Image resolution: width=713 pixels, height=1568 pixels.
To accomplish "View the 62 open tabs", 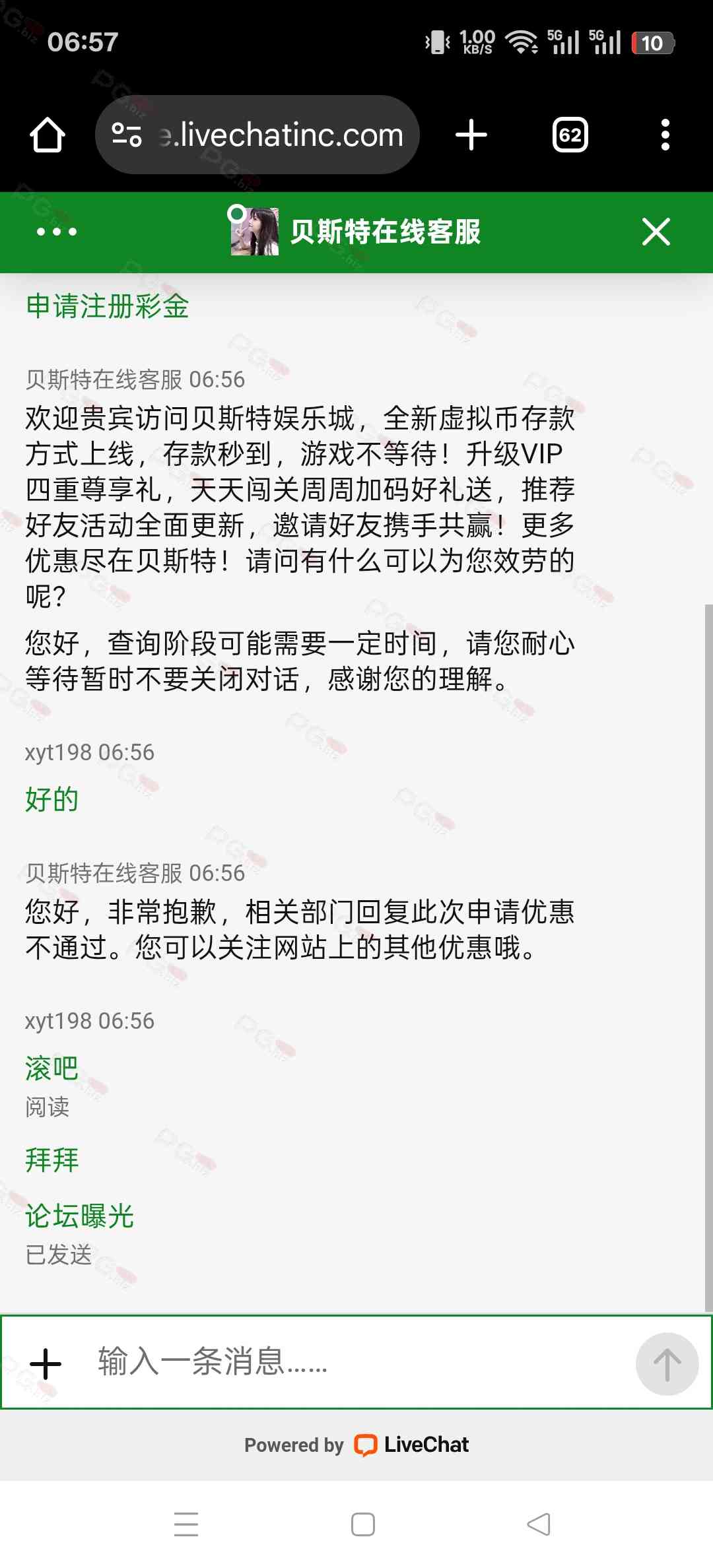I will click(570, 135).
